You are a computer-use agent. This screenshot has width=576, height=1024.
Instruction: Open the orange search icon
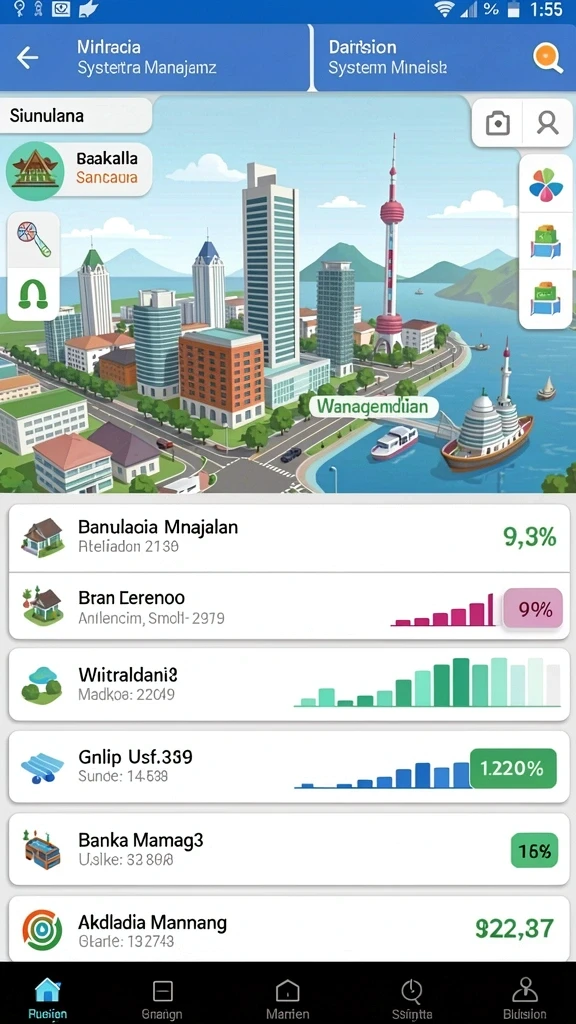click(x=547, y=57)
